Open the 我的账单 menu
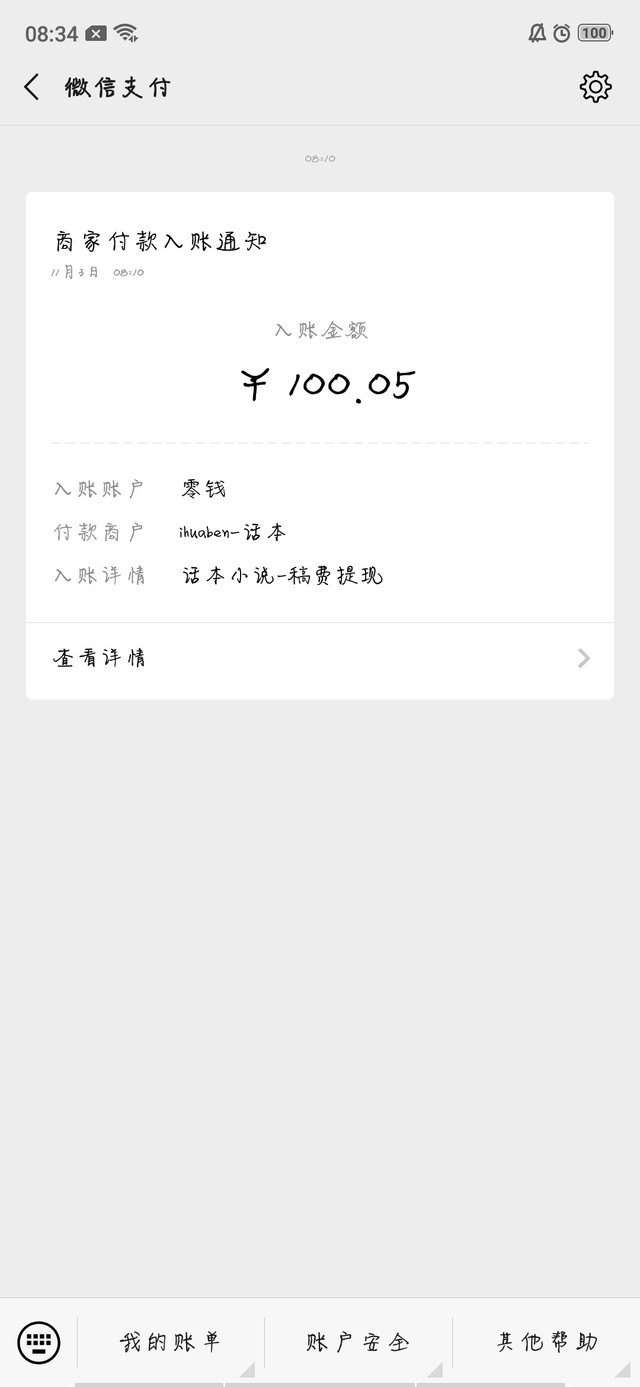This screenshot has width=640, height=1387. click(x=170, y=1342)
